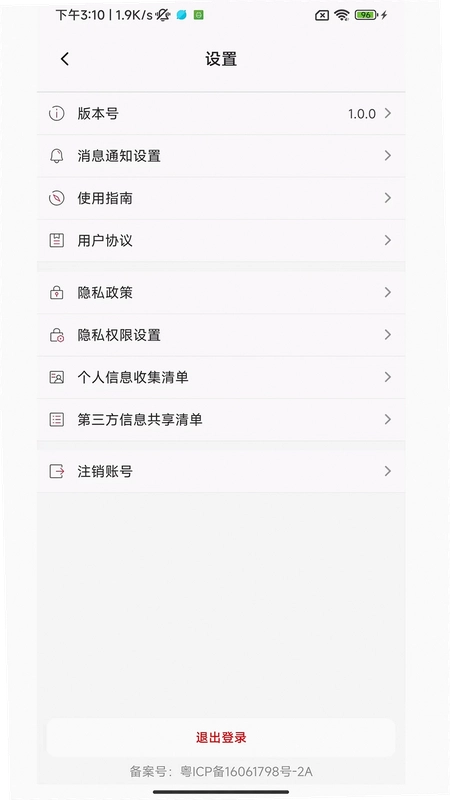The width and height of the screenshot is (450, 800).
Task: Tap the 退出登录 button
Action: click(221, 737)
